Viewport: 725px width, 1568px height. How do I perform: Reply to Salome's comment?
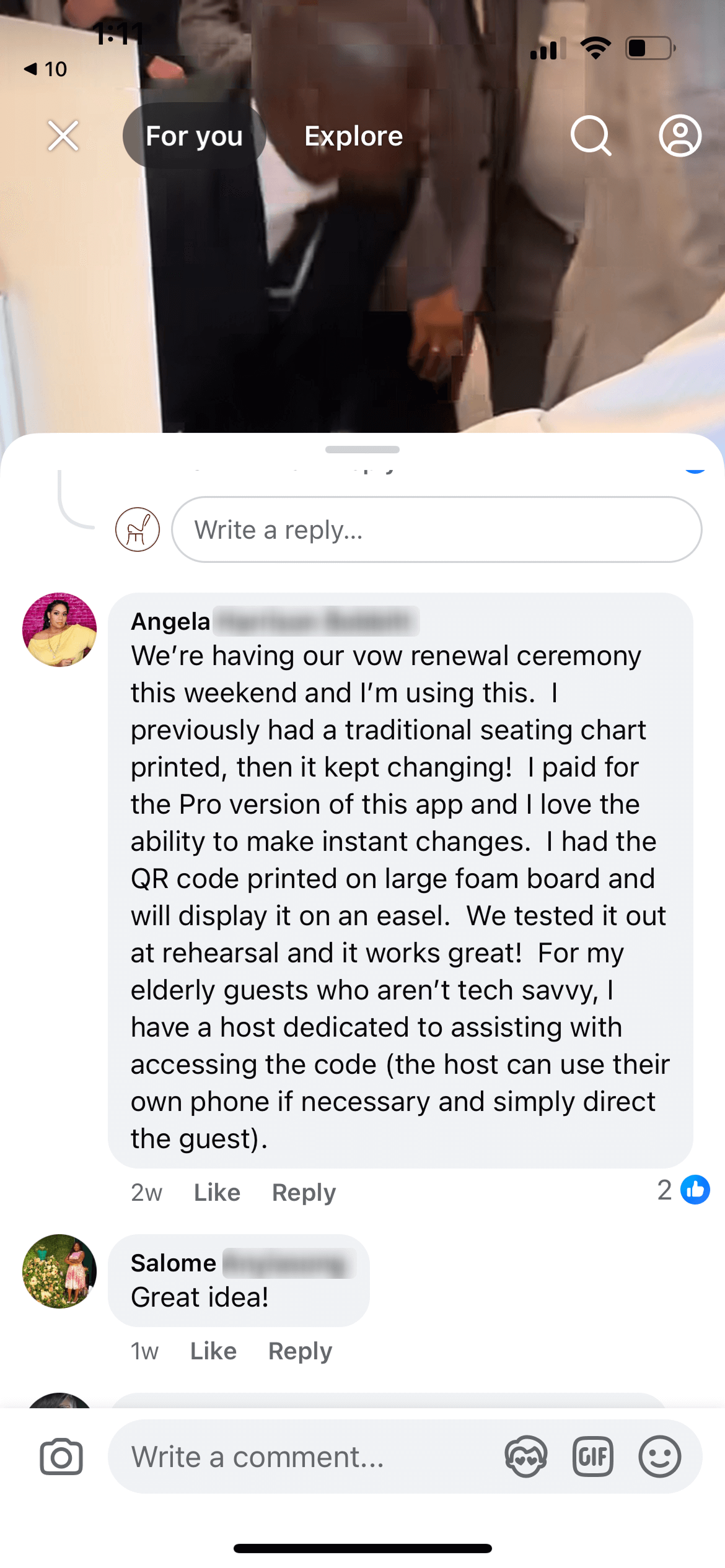pyautogui.click(x=300, y=1350)
